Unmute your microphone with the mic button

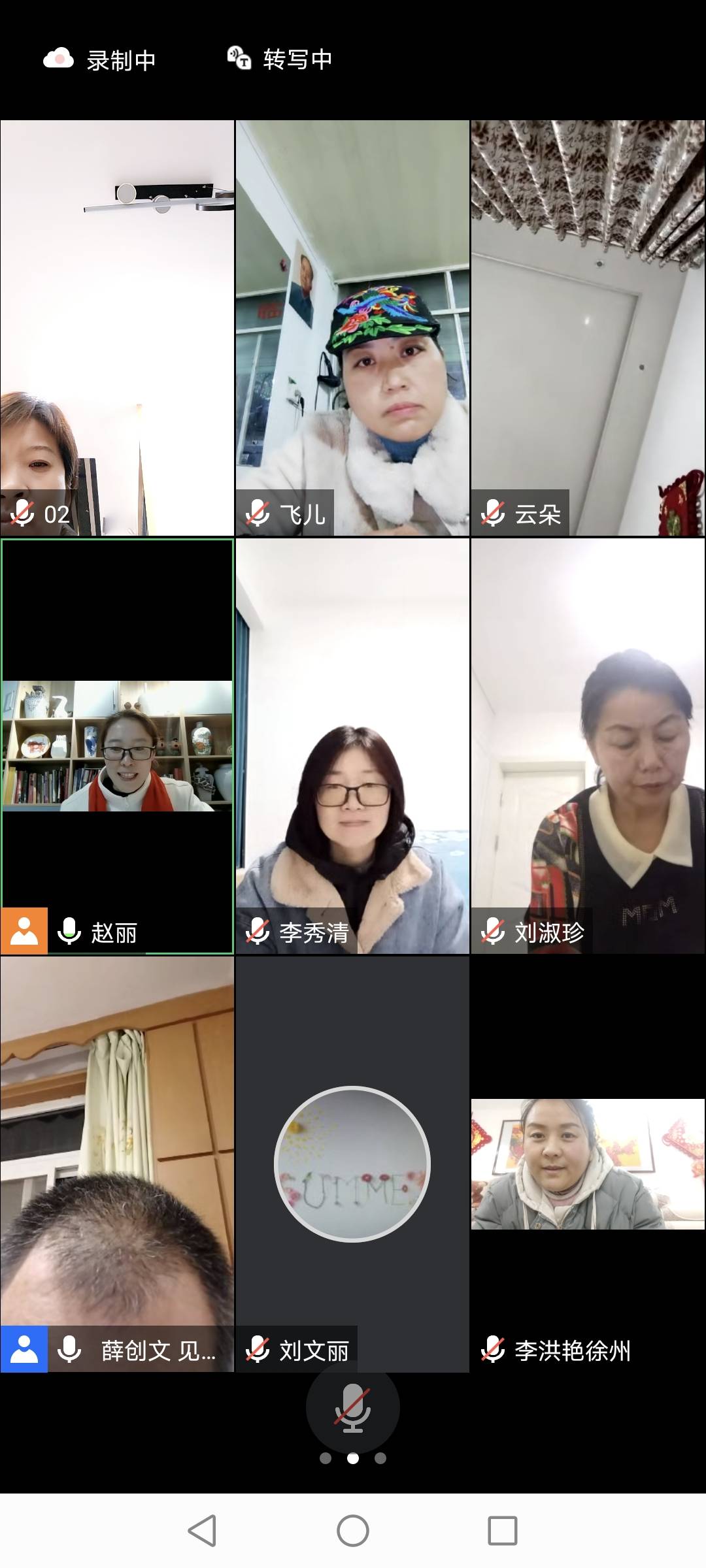(352, 1407)
